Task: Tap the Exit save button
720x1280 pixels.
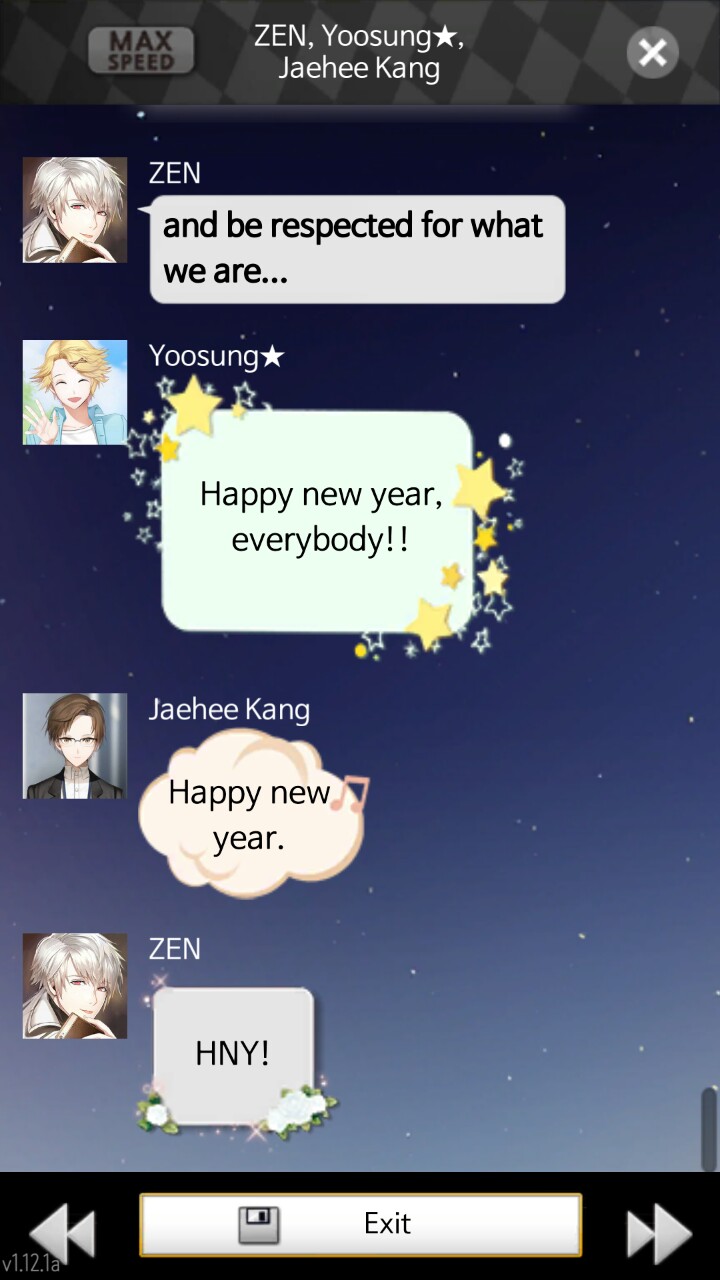Action: (x=360, y=1224)
